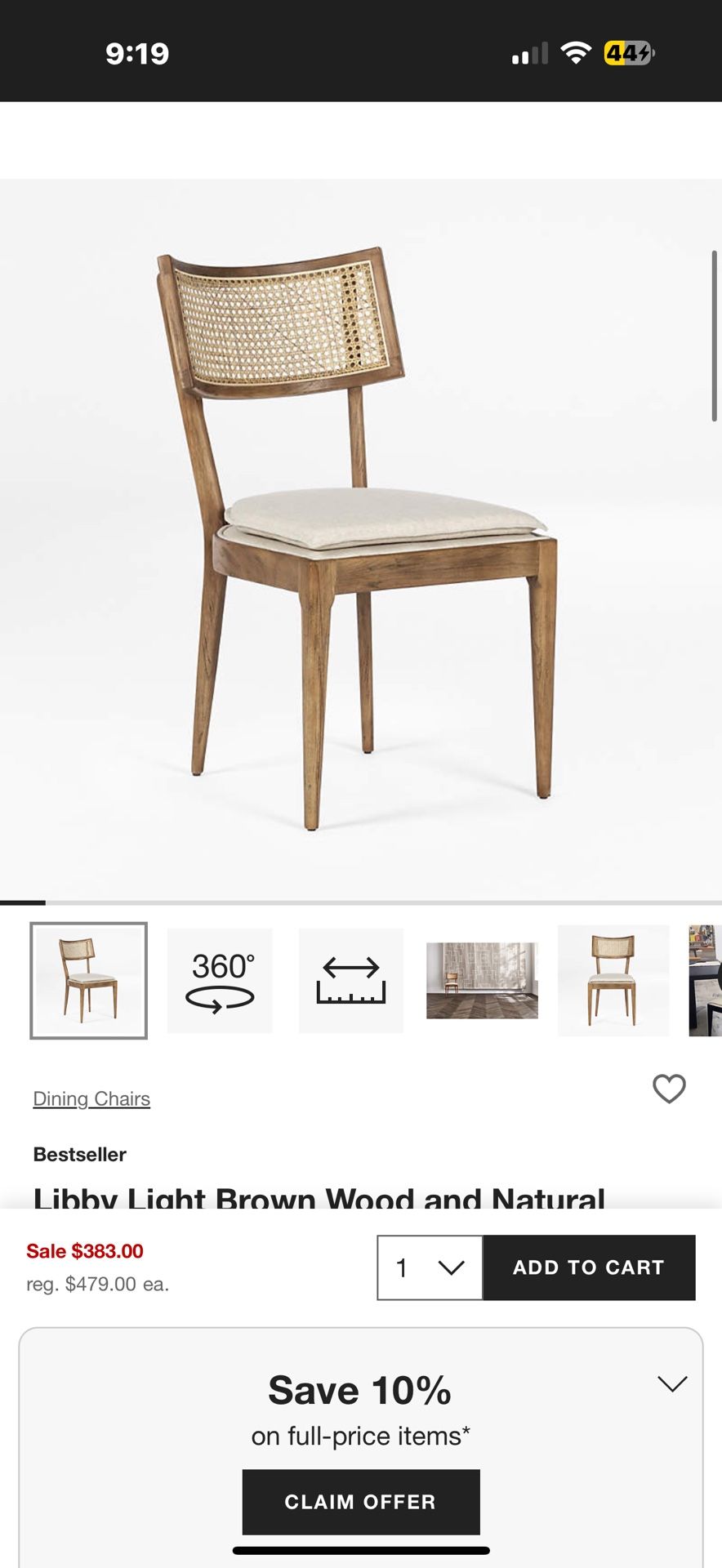Open the 360° view
The image size is (722, 1568).
click(x=220, y=981)
